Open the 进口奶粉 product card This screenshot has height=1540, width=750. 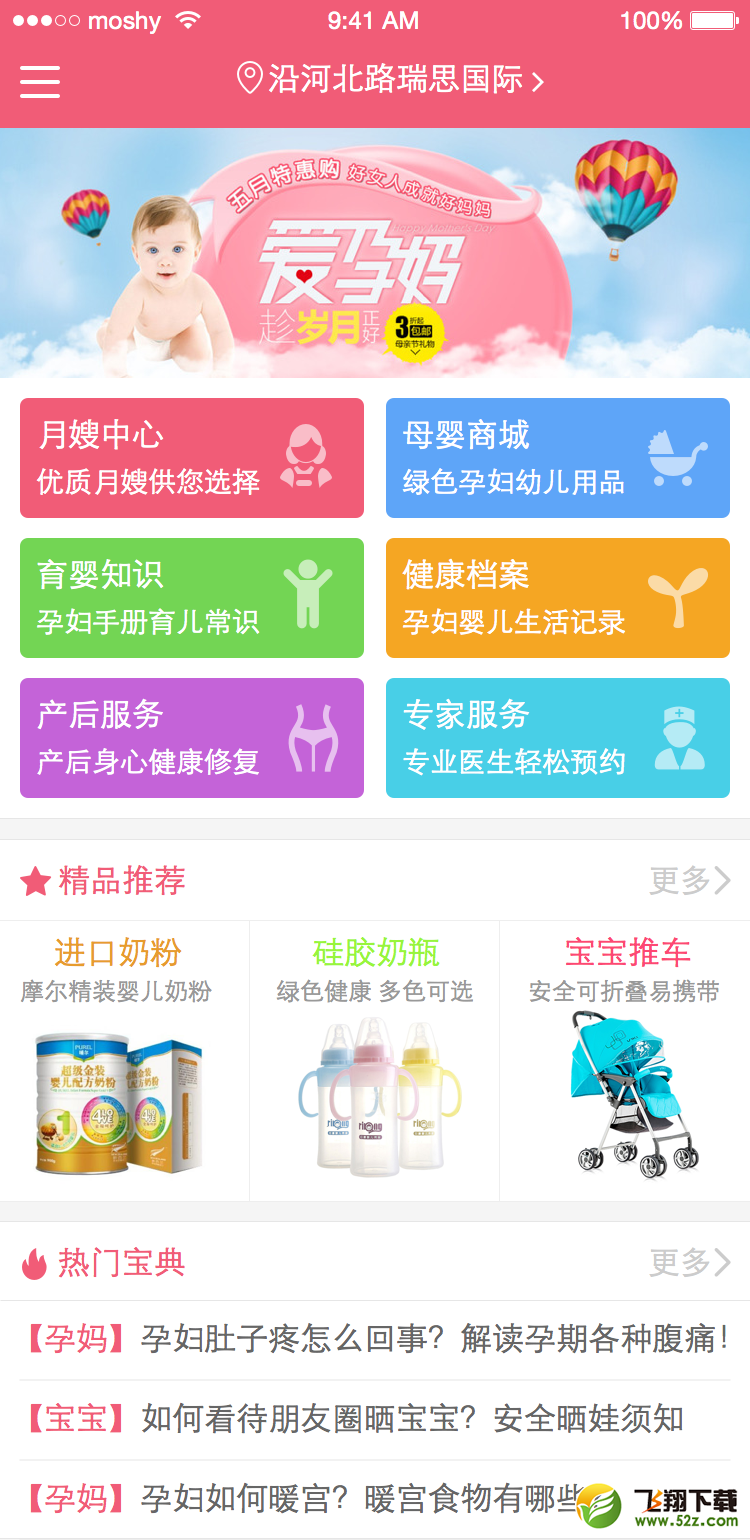[125, 1061]
